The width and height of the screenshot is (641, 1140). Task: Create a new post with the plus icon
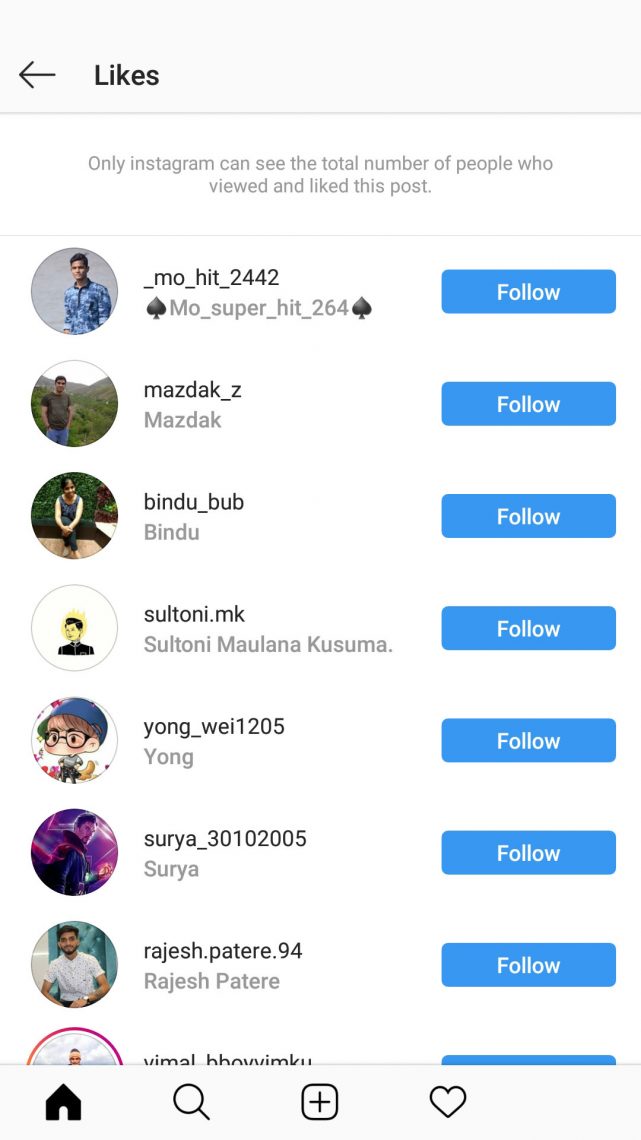point(320,1102)
